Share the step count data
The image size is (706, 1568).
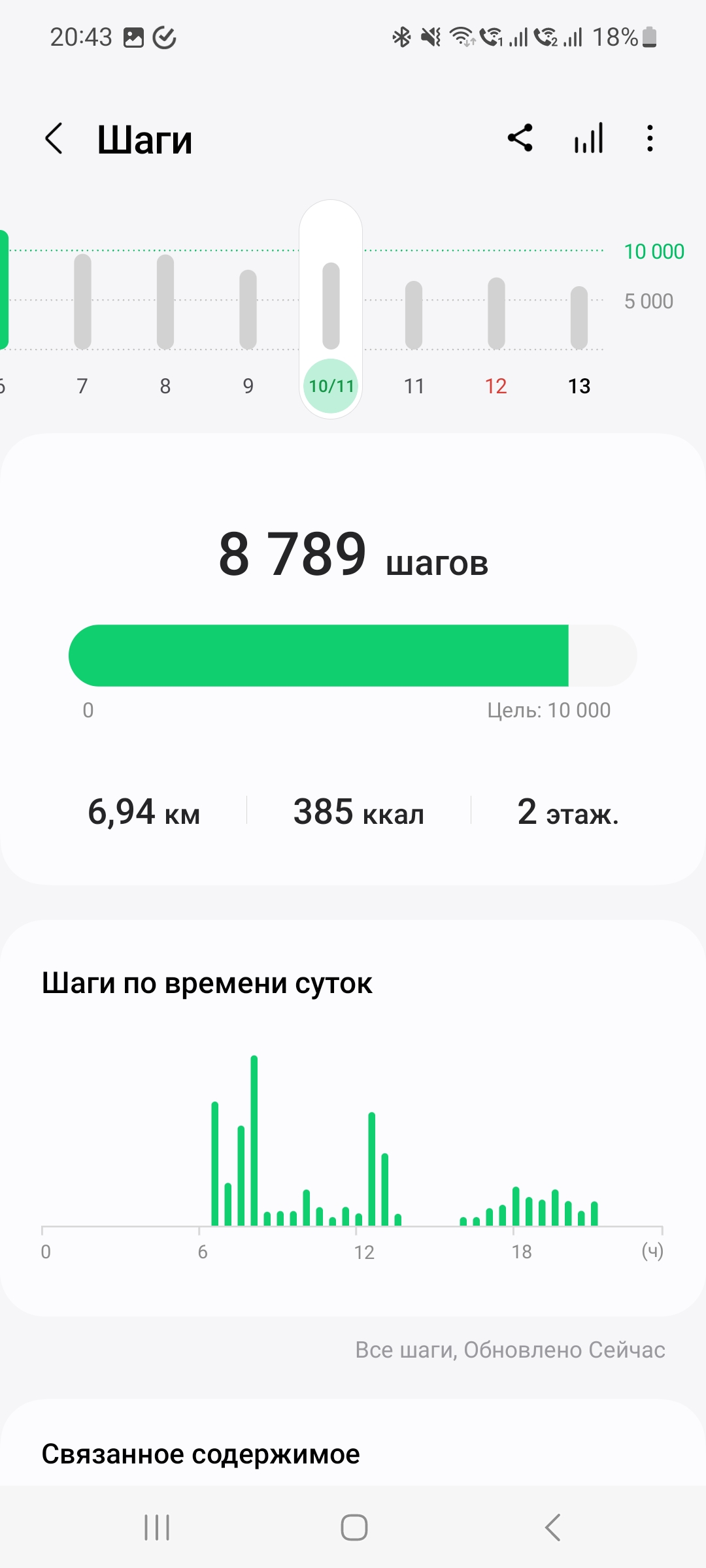pyautogui.click(x=520, y=138)
